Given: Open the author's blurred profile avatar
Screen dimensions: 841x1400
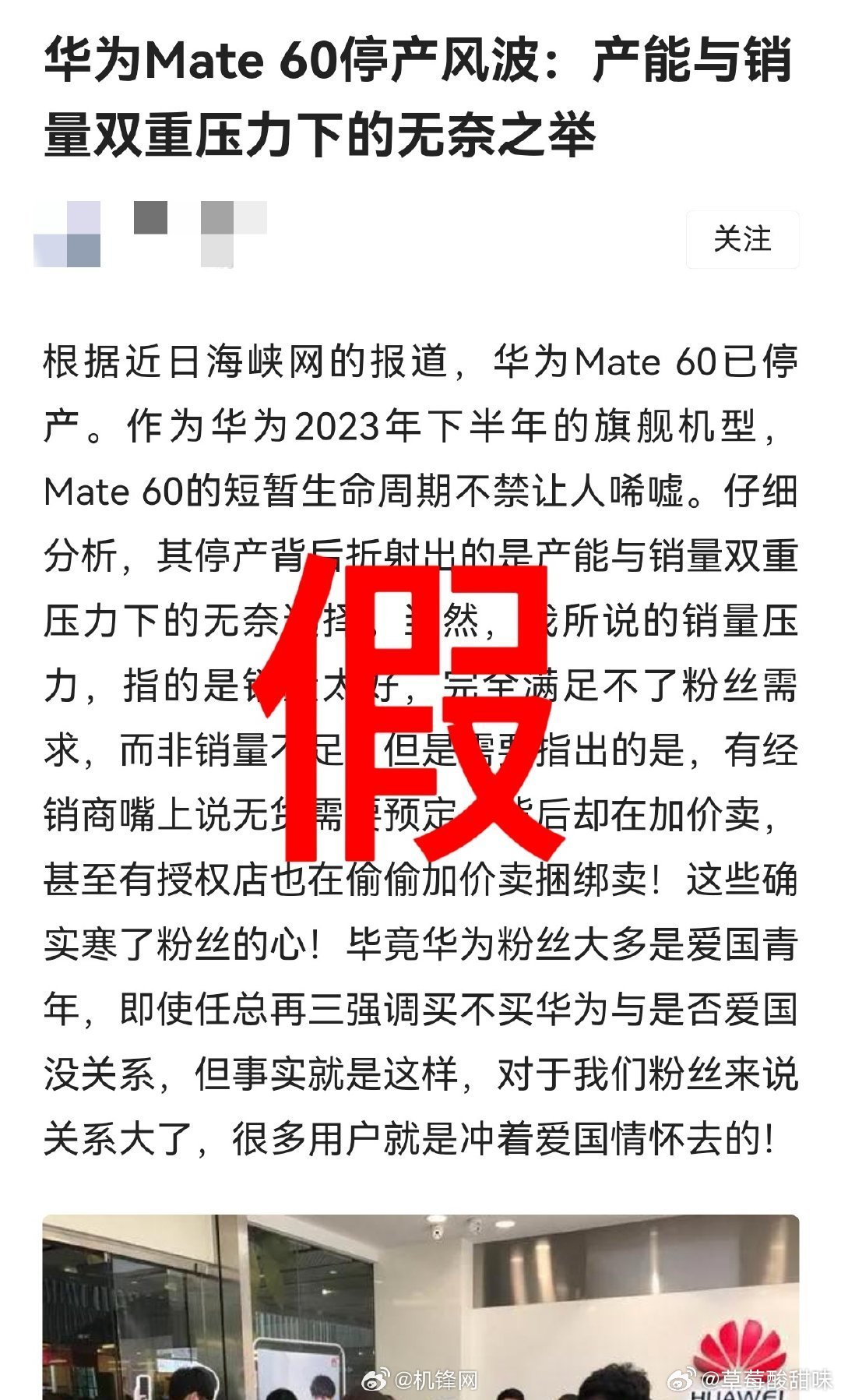Looking at the screenshot, I should tap(68, 234).
